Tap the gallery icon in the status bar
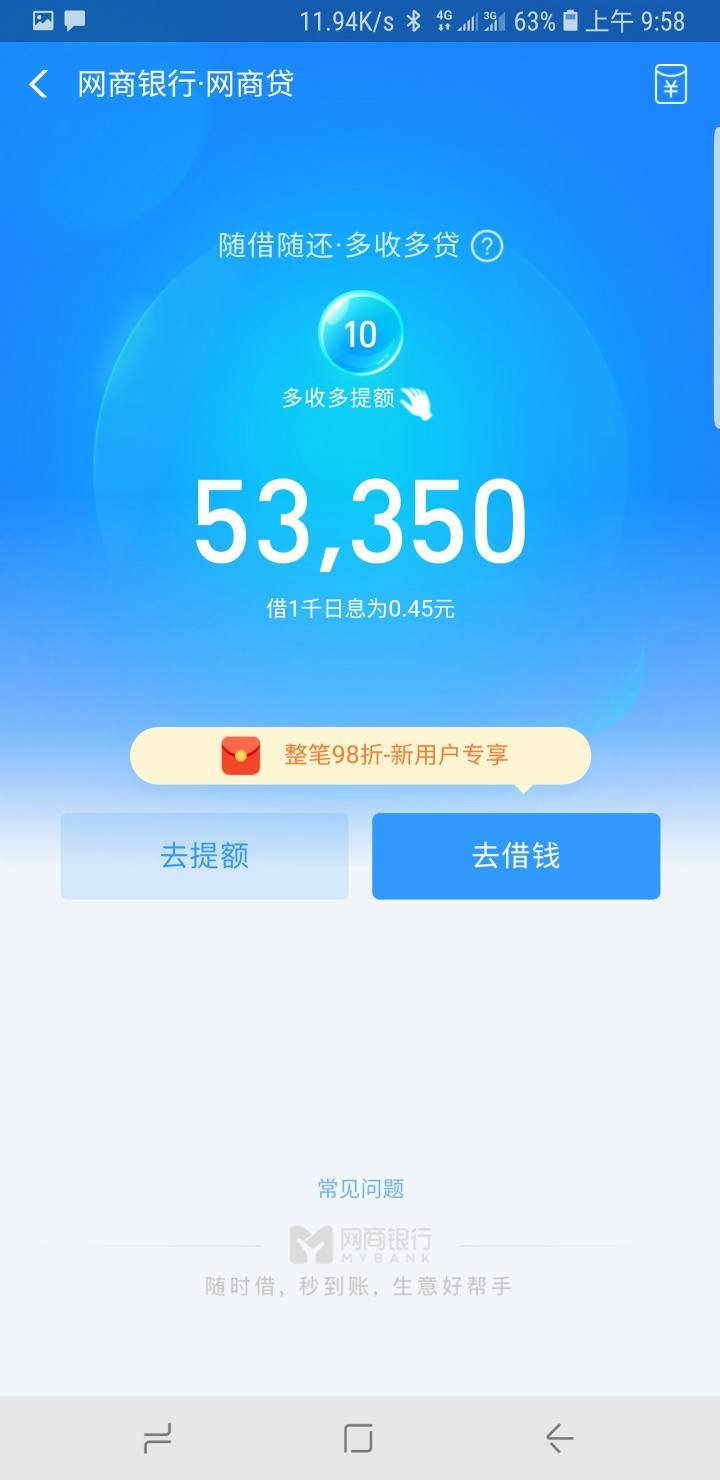The height and width of the screenshot is (1480, 720). [x=40, y=19]
